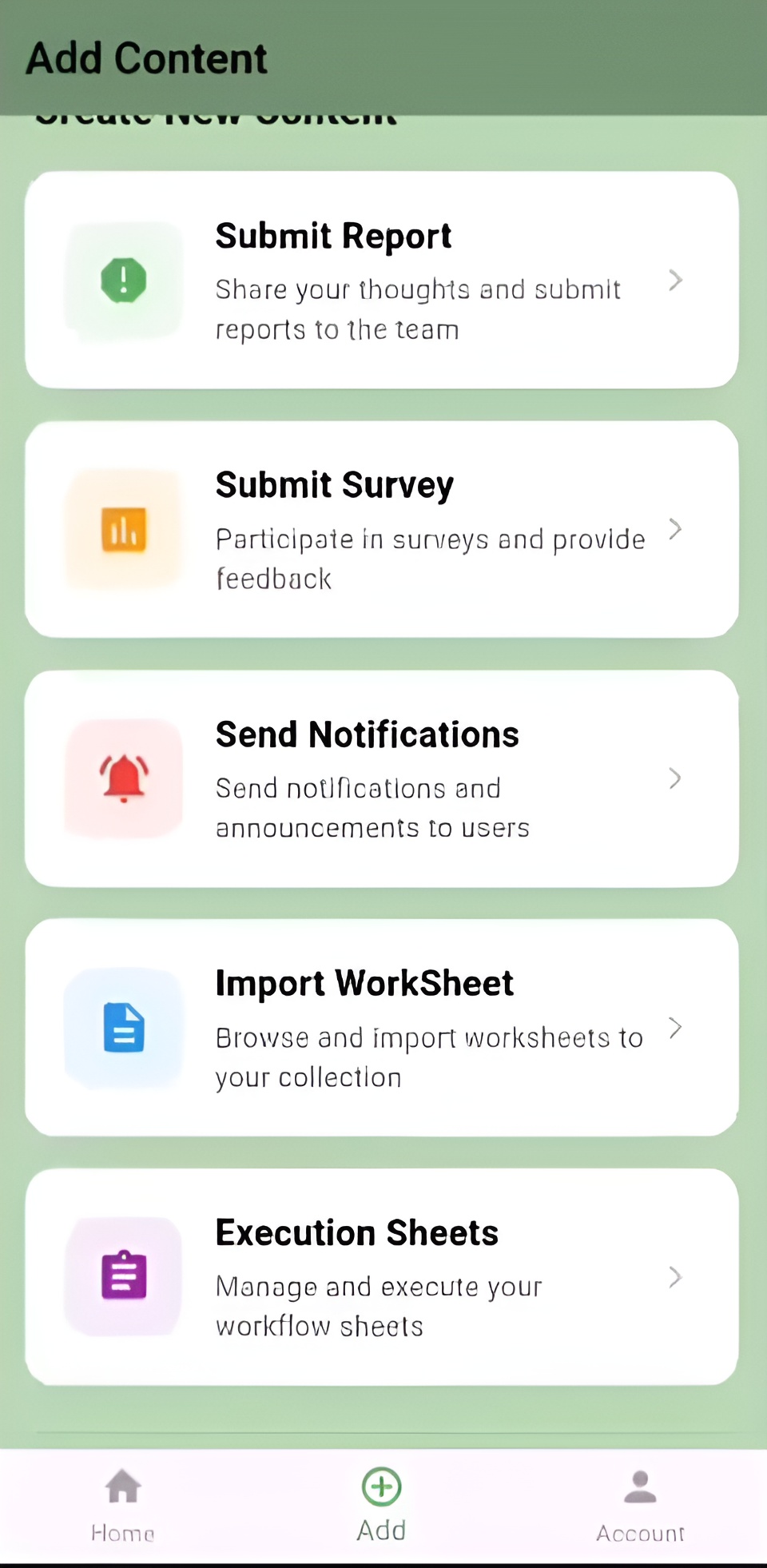
Task: Expand Send Notifications with the chevron
Action: tap(676, 779)
